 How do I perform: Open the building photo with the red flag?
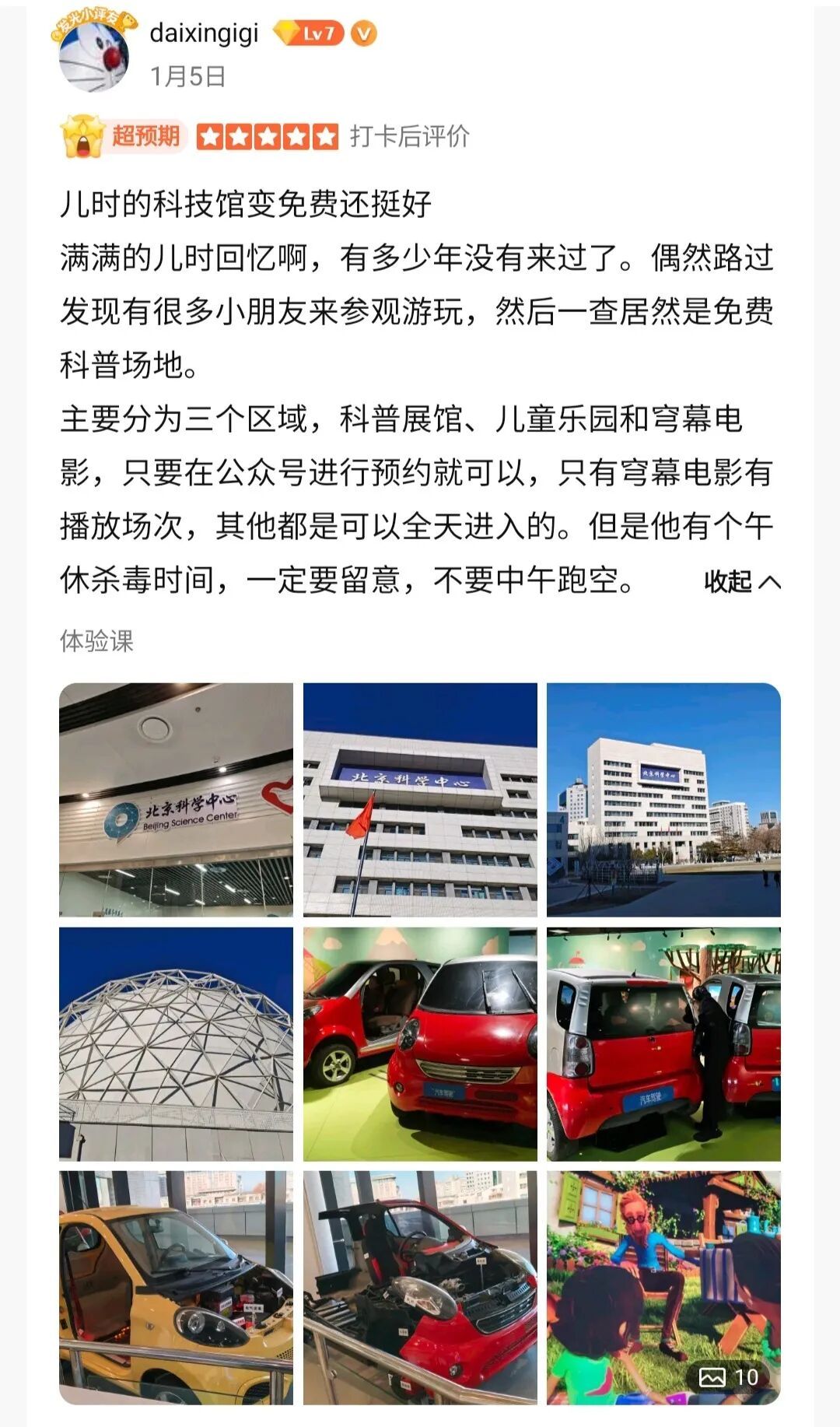coord(420,800)
